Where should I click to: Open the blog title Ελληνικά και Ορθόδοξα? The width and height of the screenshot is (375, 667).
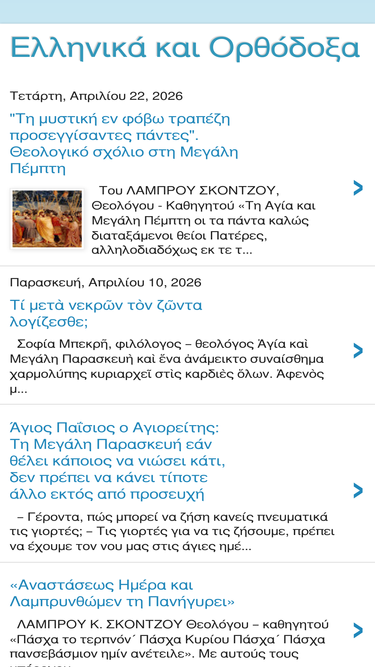point(185,48)
